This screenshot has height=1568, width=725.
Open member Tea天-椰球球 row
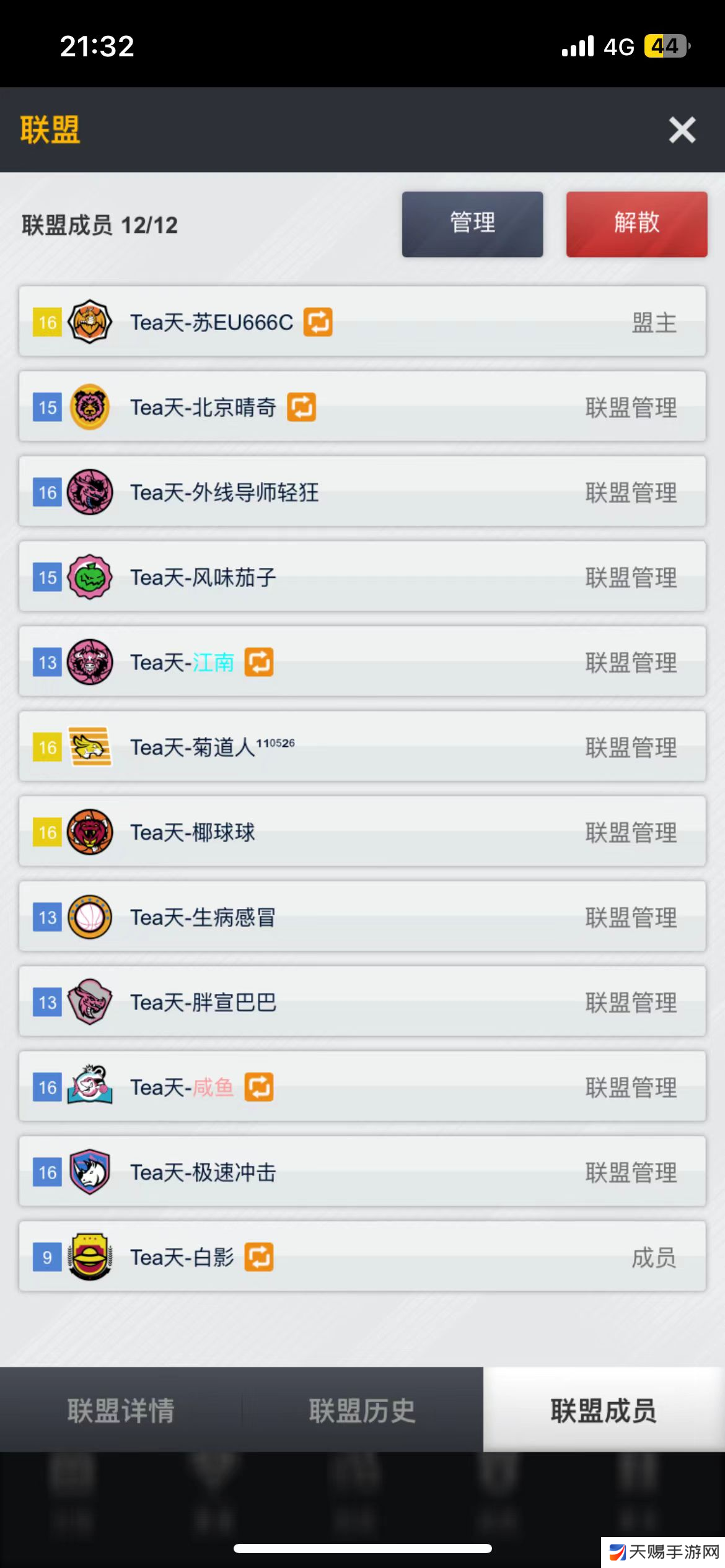point(362,832)
